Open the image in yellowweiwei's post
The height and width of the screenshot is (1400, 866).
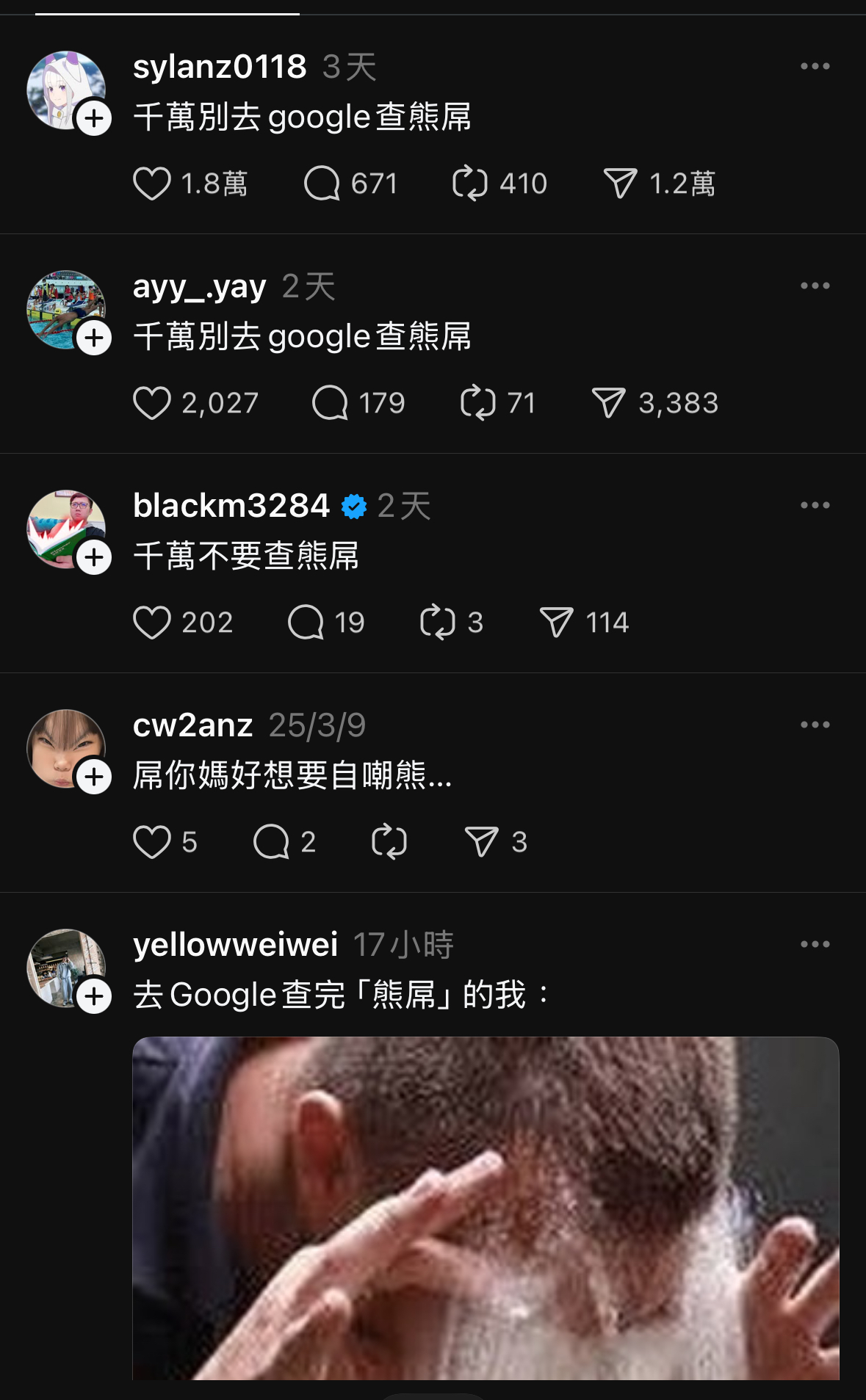[486, 1208]
